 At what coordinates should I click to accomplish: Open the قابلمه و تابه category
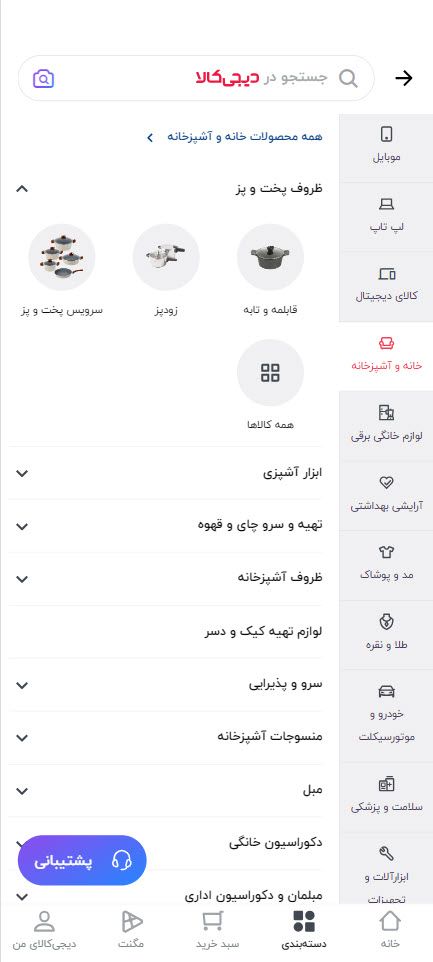tap(270, 271)
